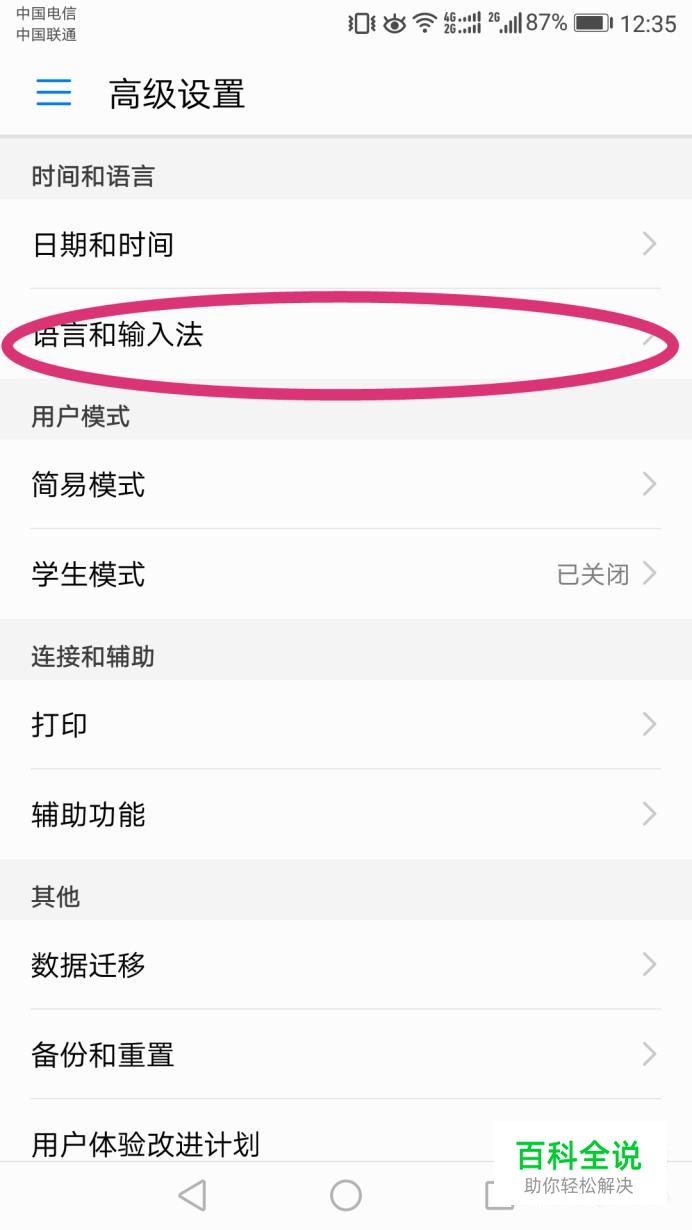Open 打印 settings
692x1230 pixels.
(x=346, y=725)
